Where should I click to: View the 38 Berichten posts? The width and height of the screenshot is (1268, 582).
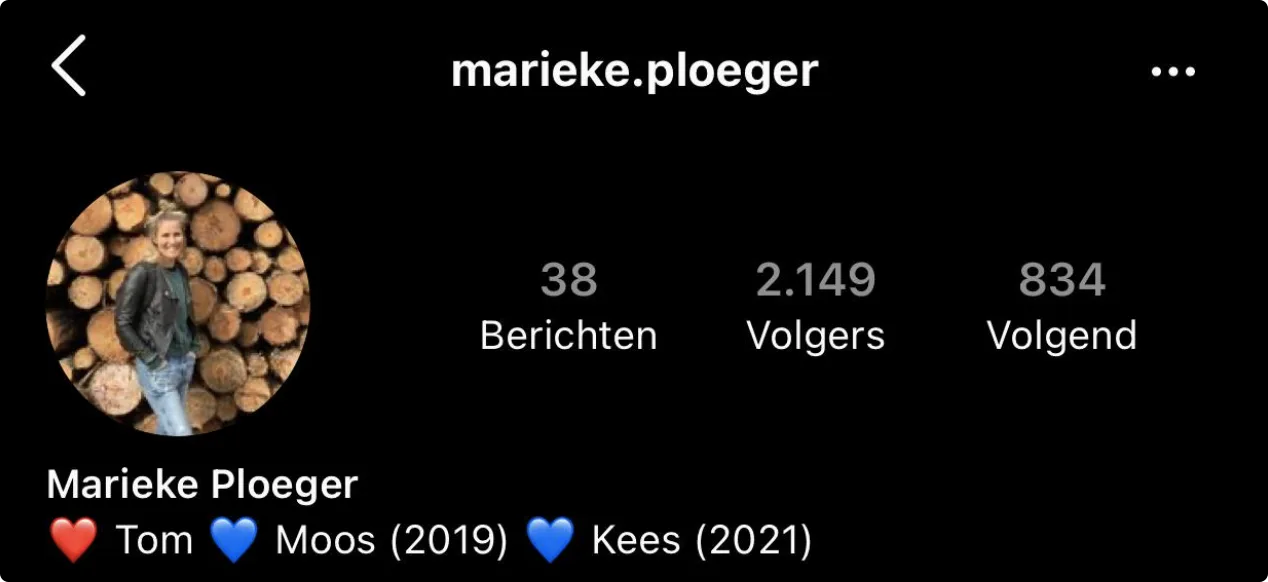568,306
